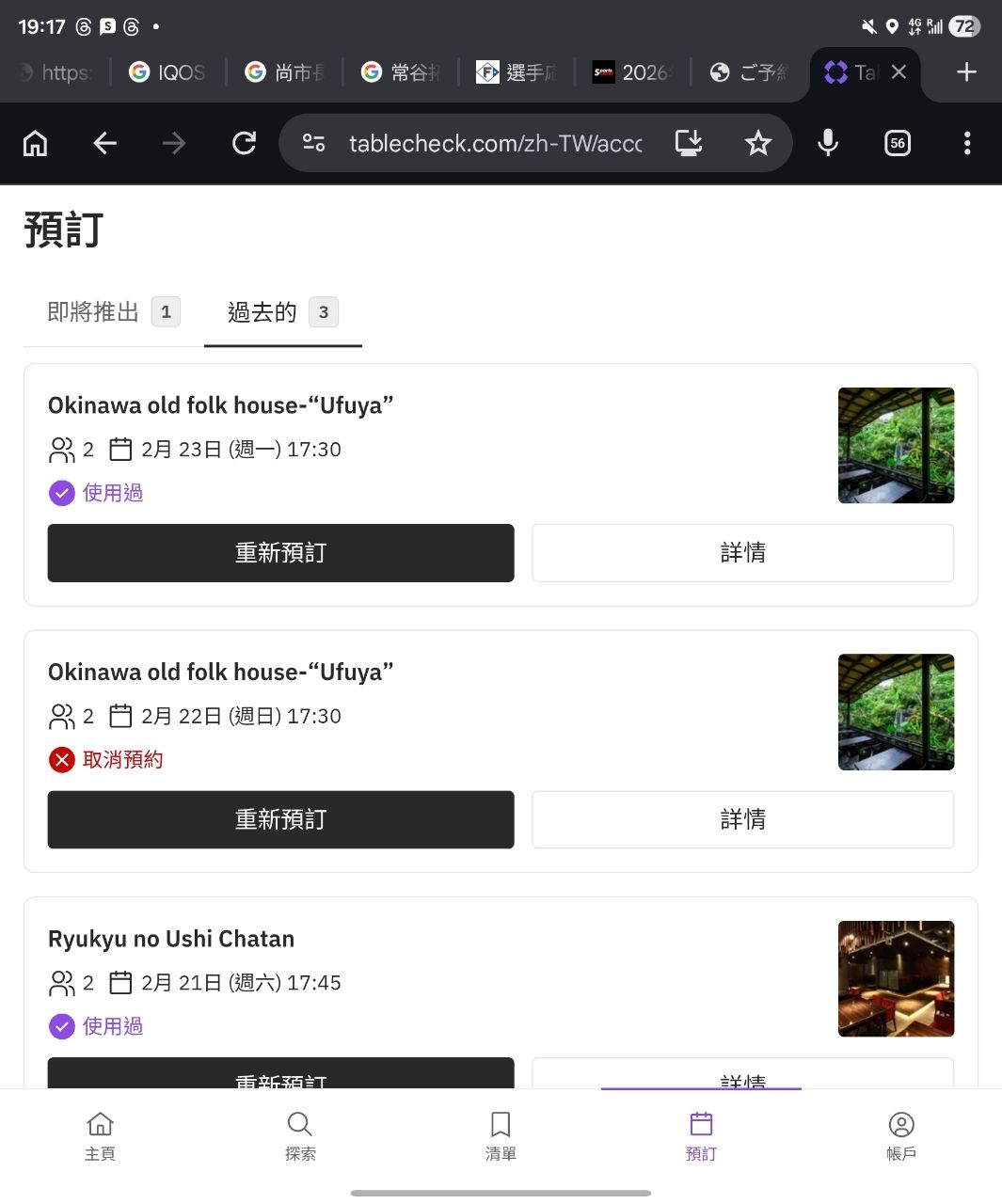Close the current TableCheck browser tab
This screenshot has width=1002, height=1204.
[x=899, y=72]
